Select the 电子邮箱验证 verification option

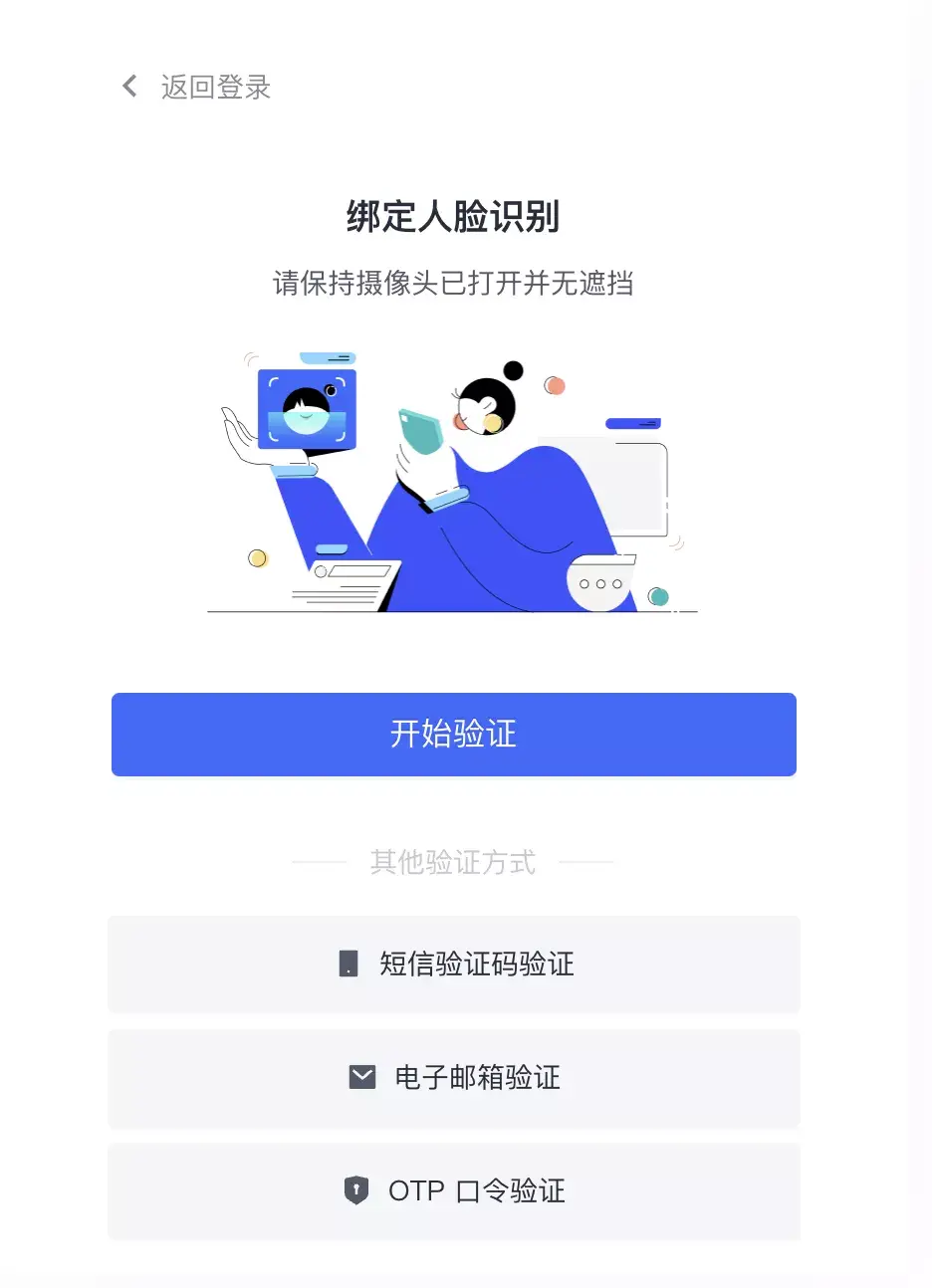tap(453, 1078)
